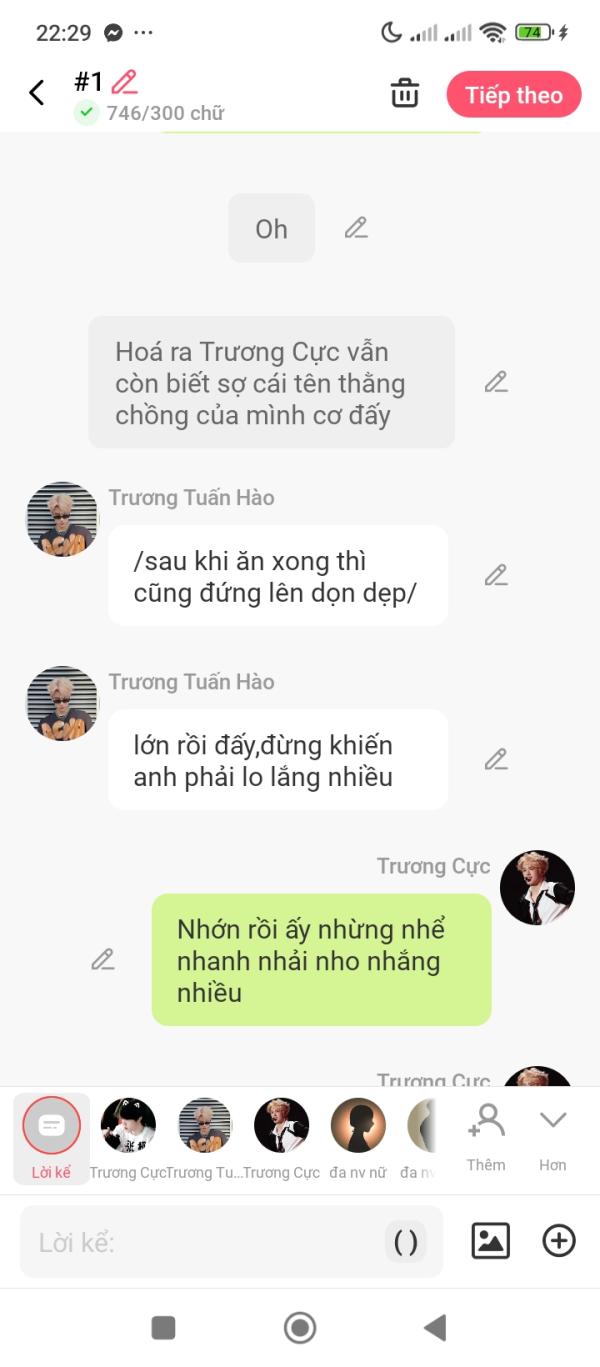The width and height of the screenshot is (600, 1367).
Task: Edit the "lớn rồi đấy" message
Action: click(496, 759)
